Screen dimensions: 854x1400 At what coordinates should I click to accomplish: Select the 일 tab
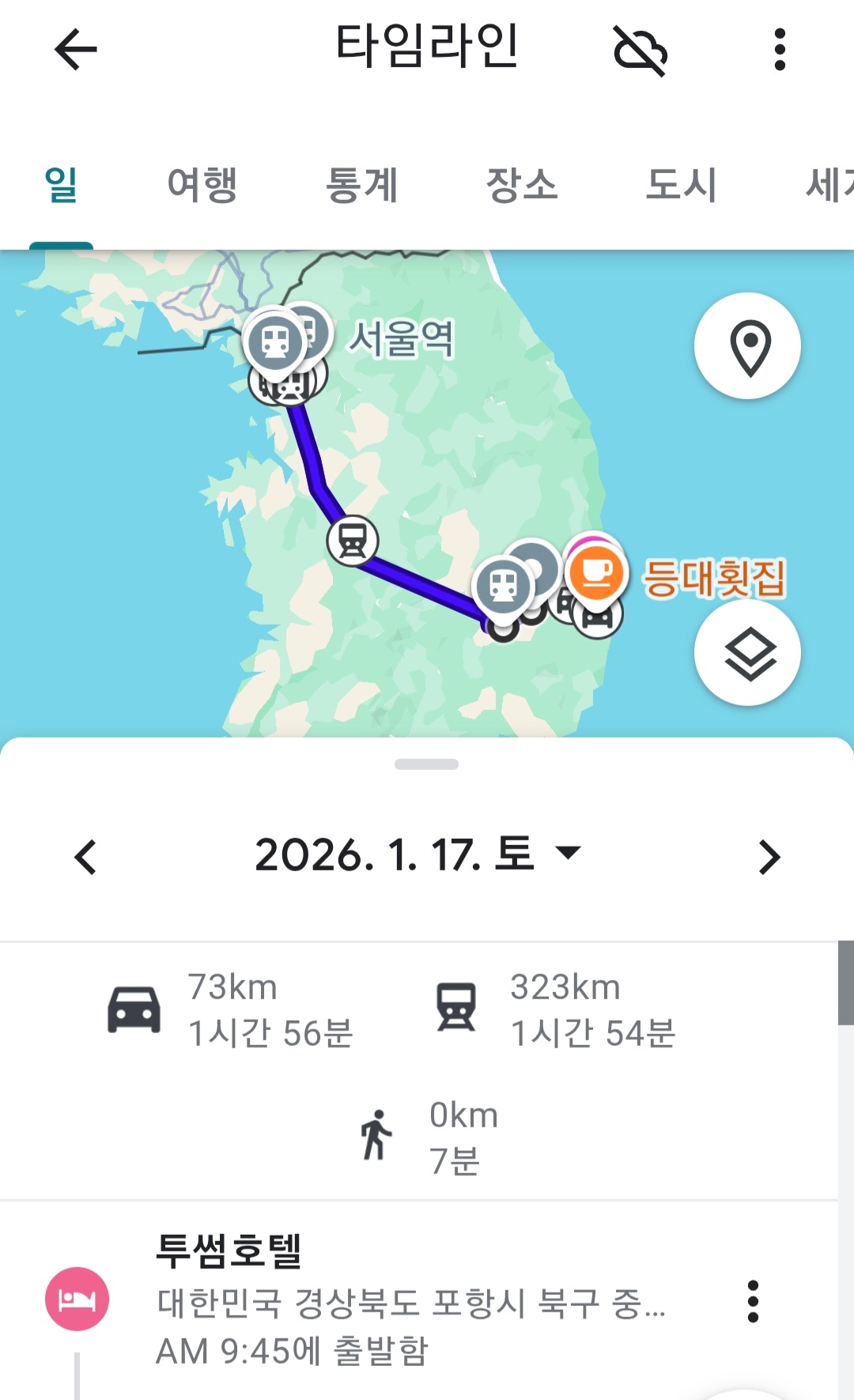click(61, 185)
